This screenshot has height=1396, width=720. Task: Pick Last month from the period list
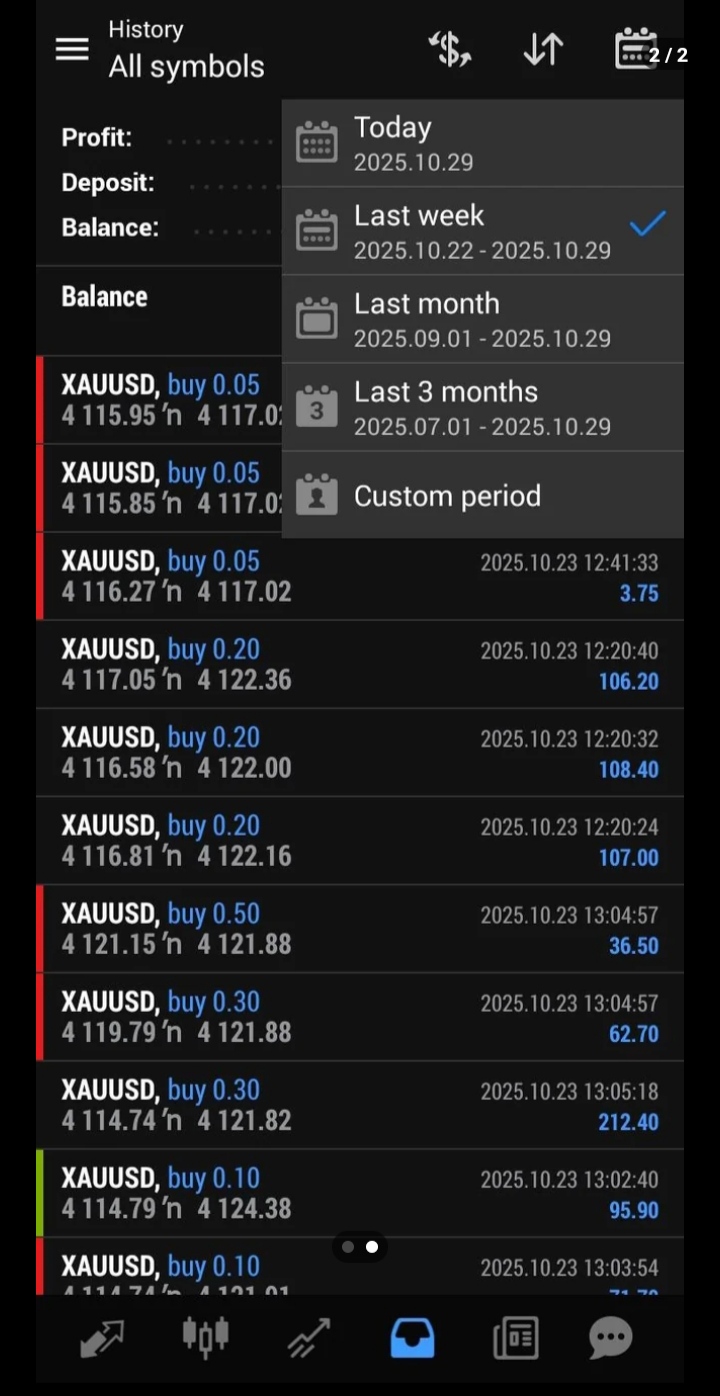tap(482, 319)
